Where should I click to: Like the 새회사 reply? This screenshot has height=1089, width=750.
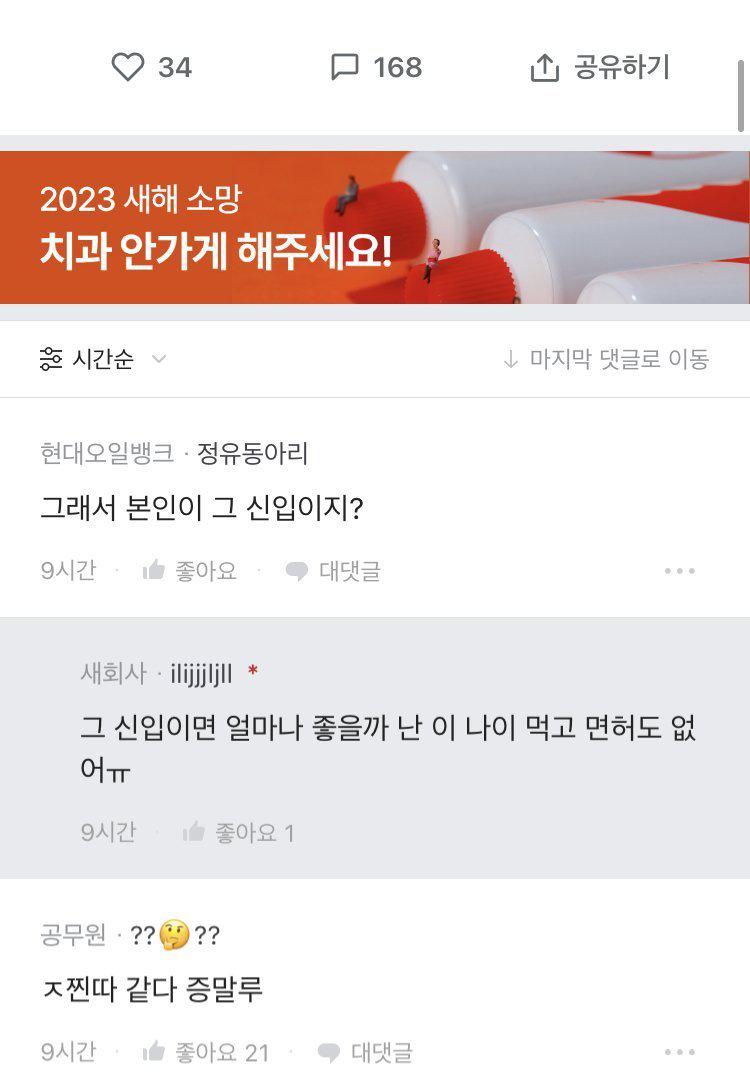pyautogui.click(x=238, y=832)
